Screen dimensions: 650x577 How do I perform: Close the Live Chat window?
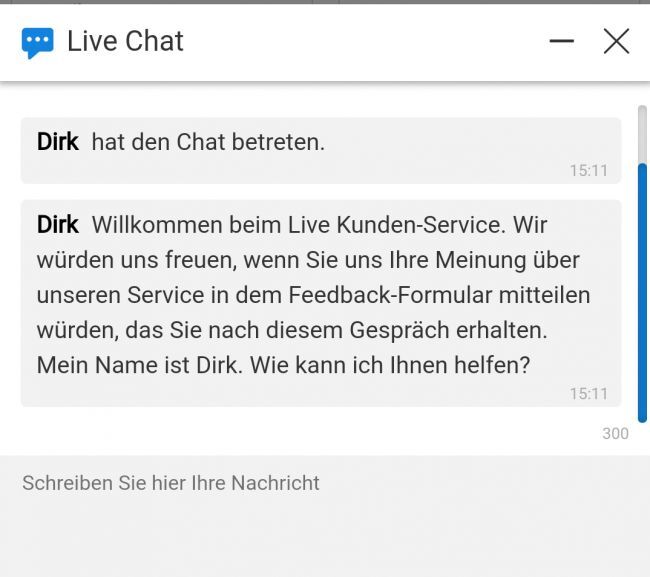(616, 41)
